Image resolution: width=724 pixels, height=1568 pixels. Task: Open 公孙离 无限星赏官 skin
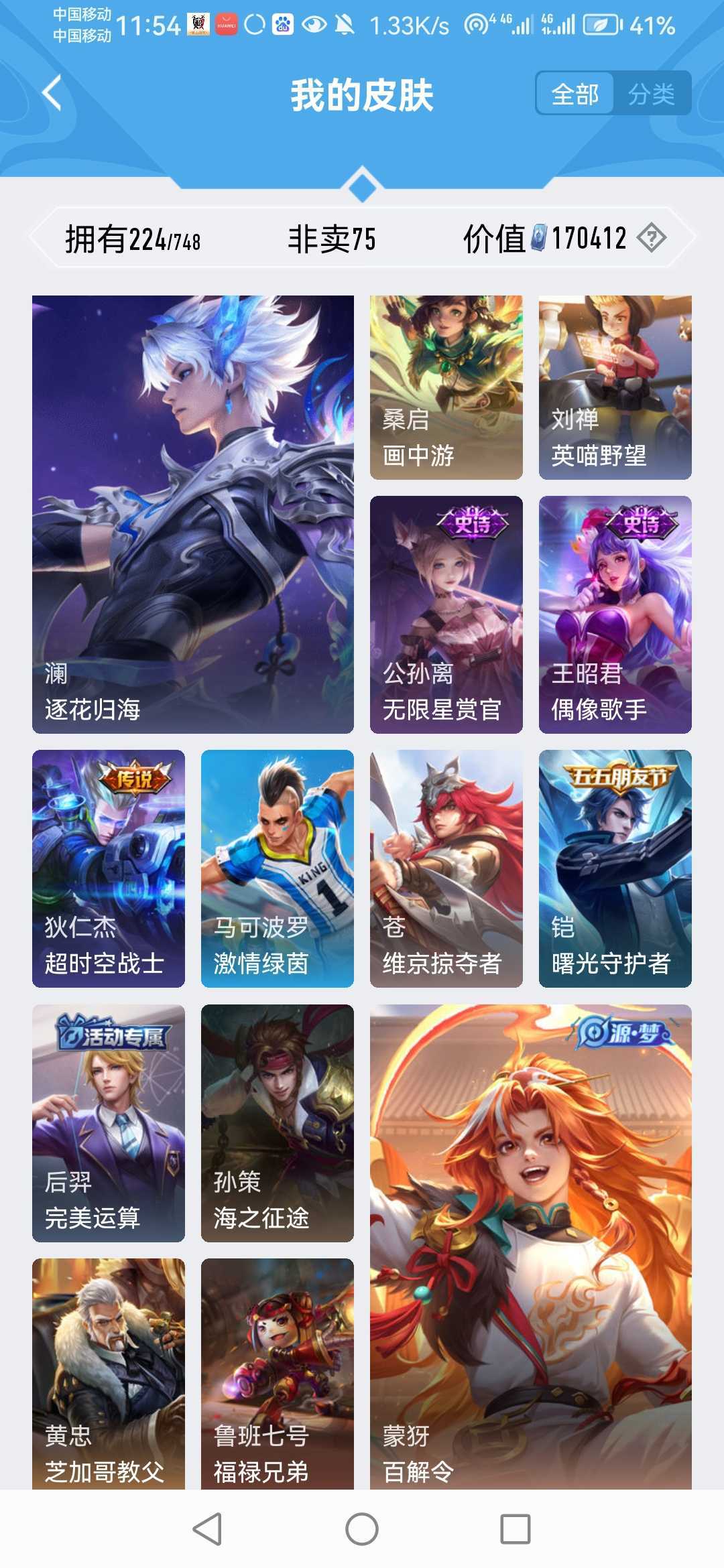446,614
